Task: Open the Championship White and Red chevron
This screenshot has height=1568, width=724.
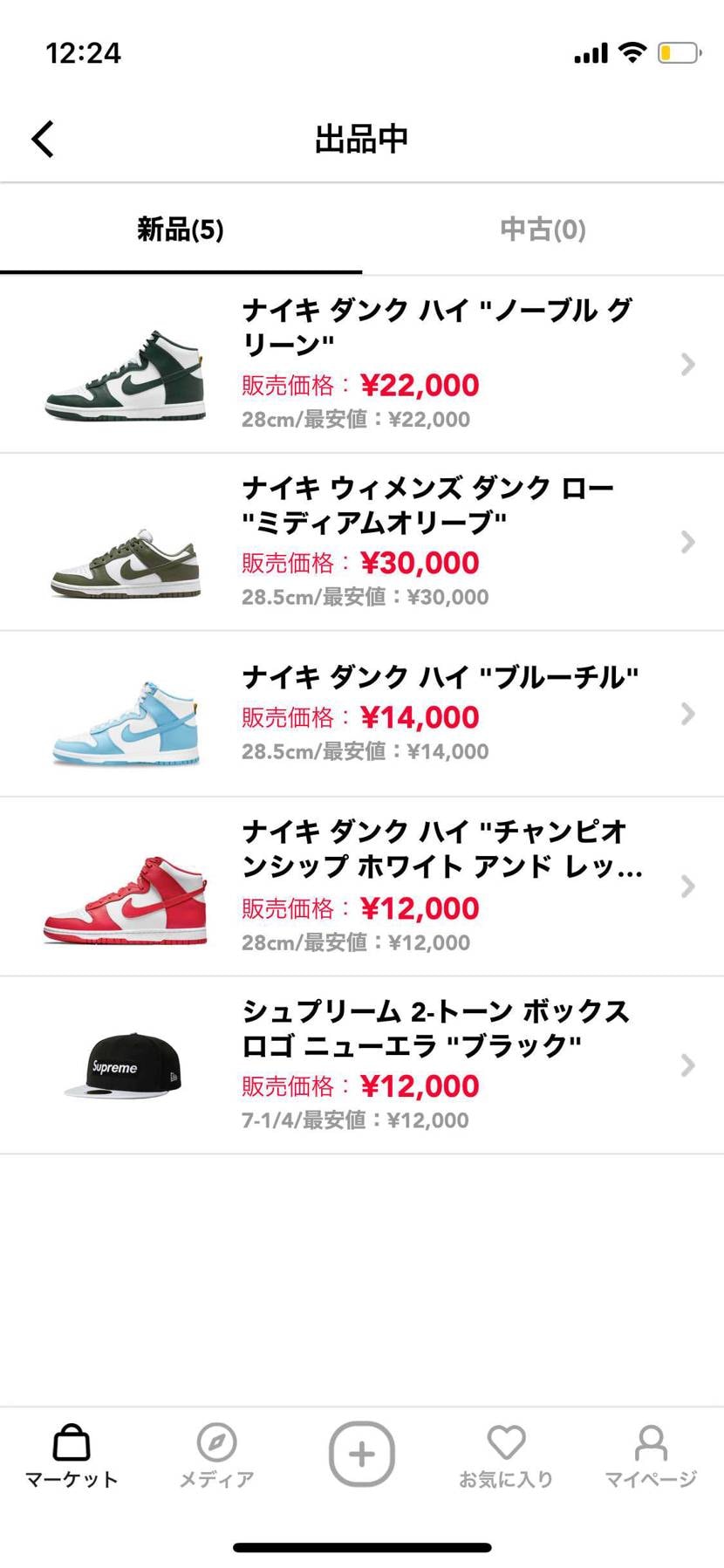Action: click(687, 887)
